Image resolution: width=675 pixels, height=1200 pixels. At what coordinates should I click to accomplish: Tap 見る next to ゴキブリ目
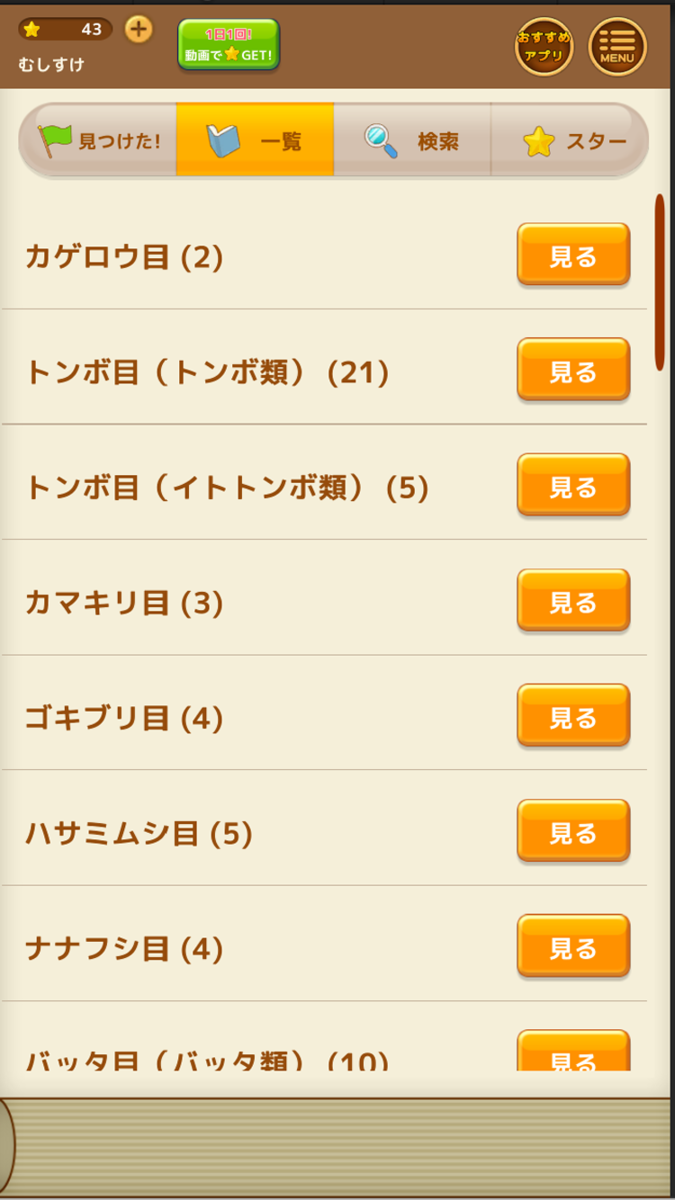(573, 716)
